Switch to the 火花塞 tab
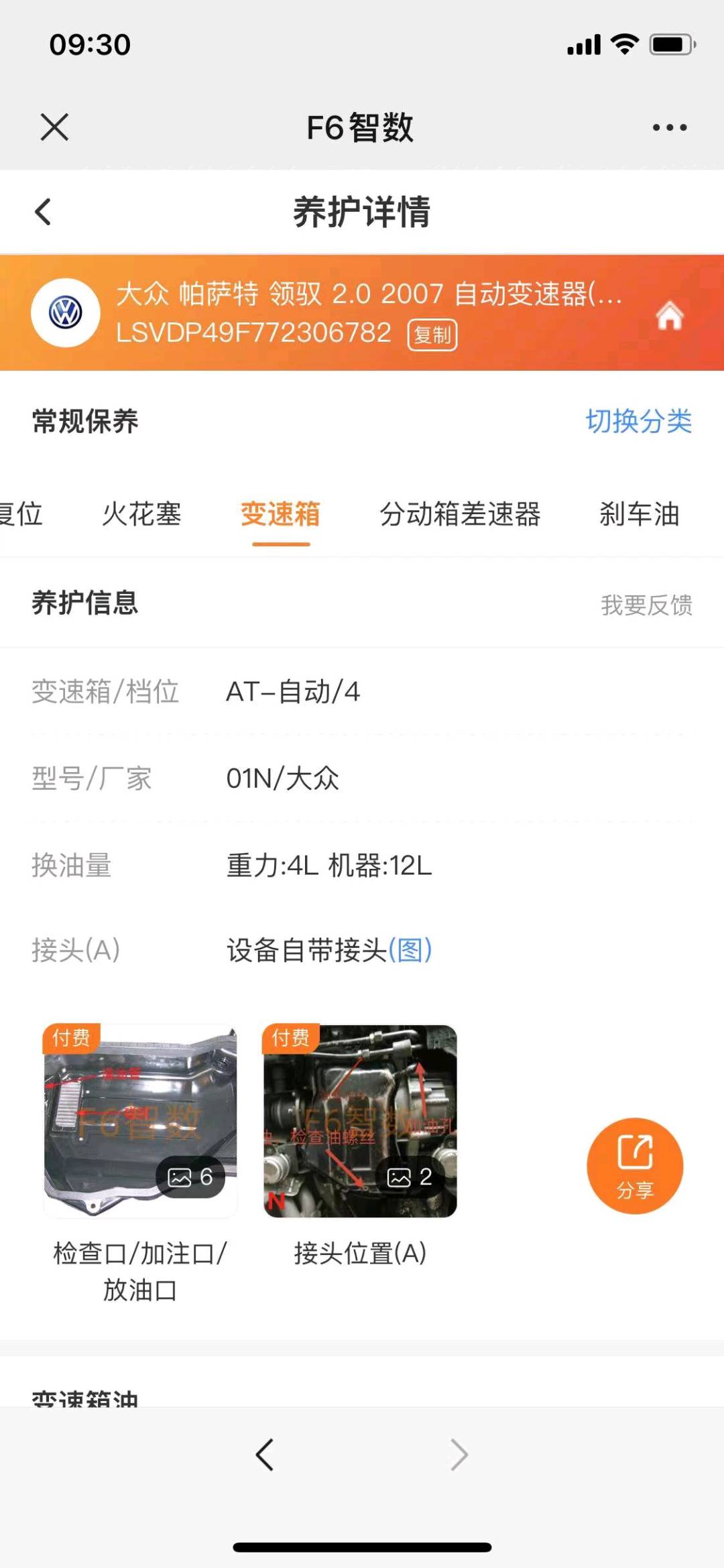Viewport: 724px width, 1568px height. [141, 514]
